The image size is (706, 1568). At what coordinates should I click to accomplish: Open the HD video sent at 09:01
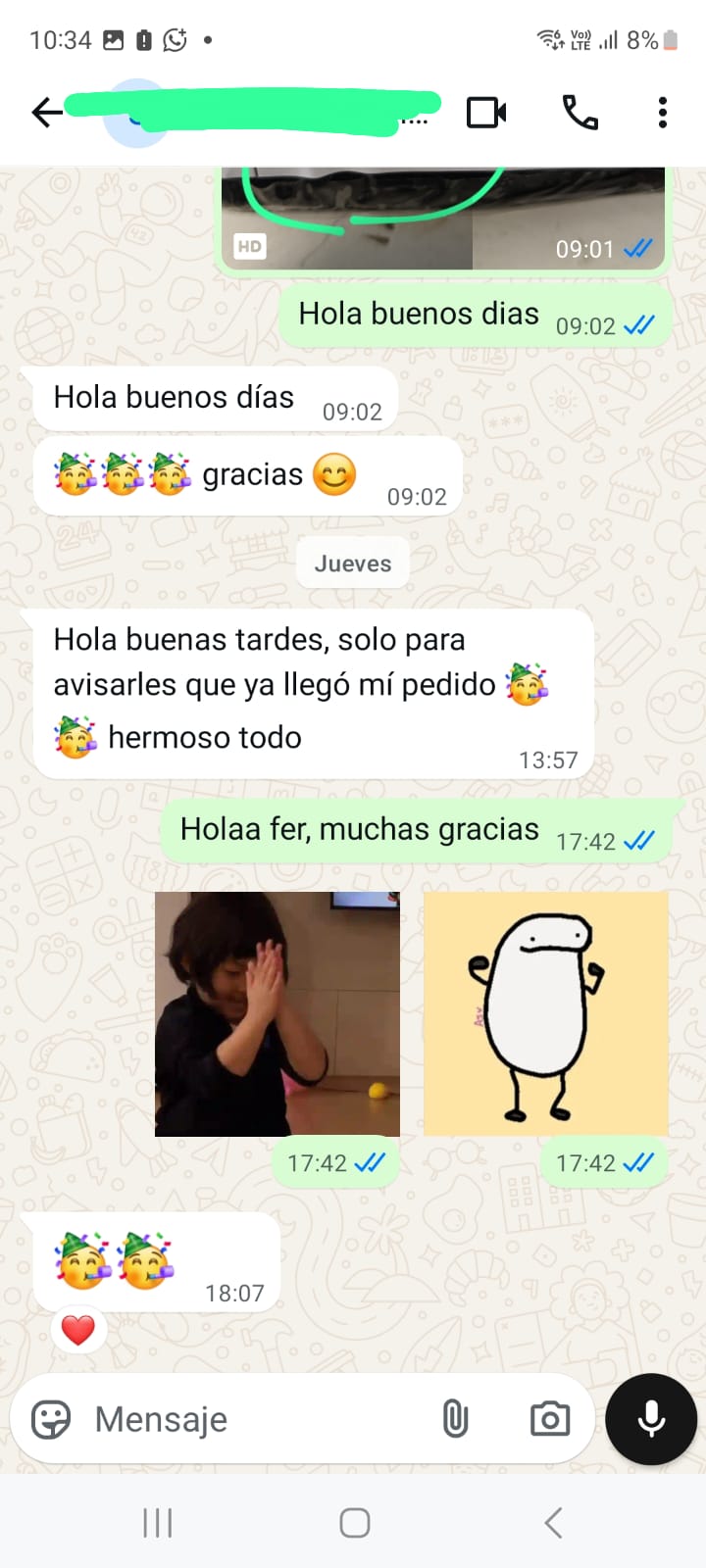(442, 220)
